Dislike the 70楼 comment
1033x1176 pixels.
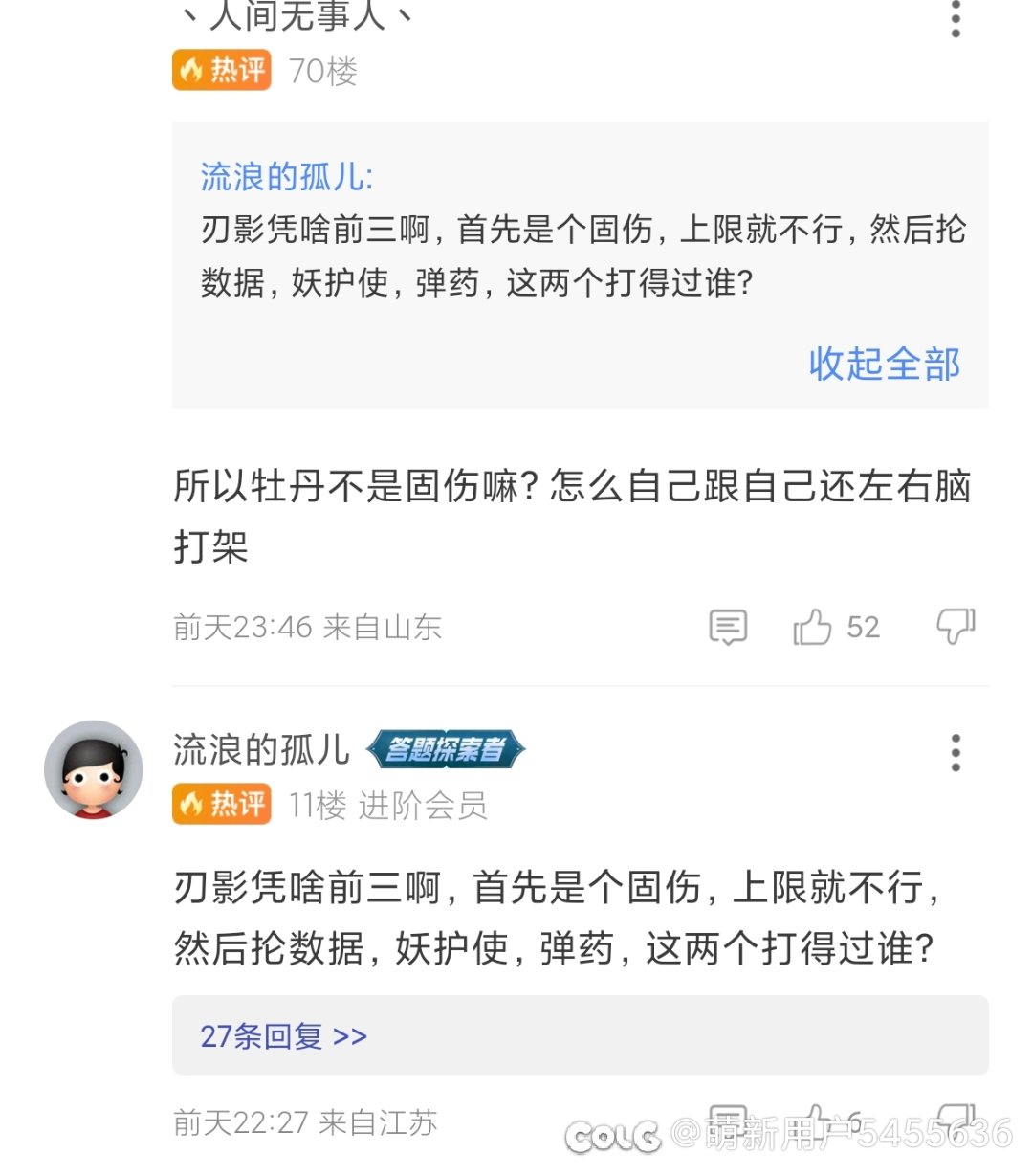pos(955,627)
